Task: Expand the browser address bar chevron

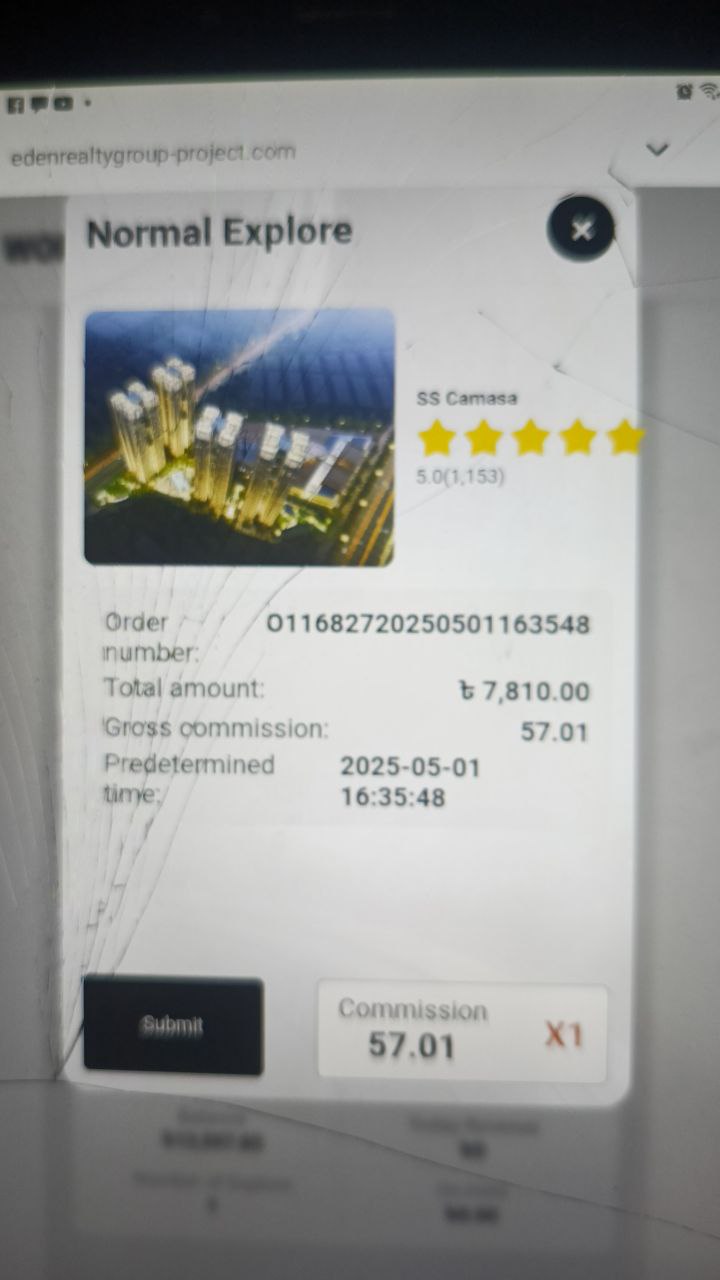Action: click(x=657, y=150)
